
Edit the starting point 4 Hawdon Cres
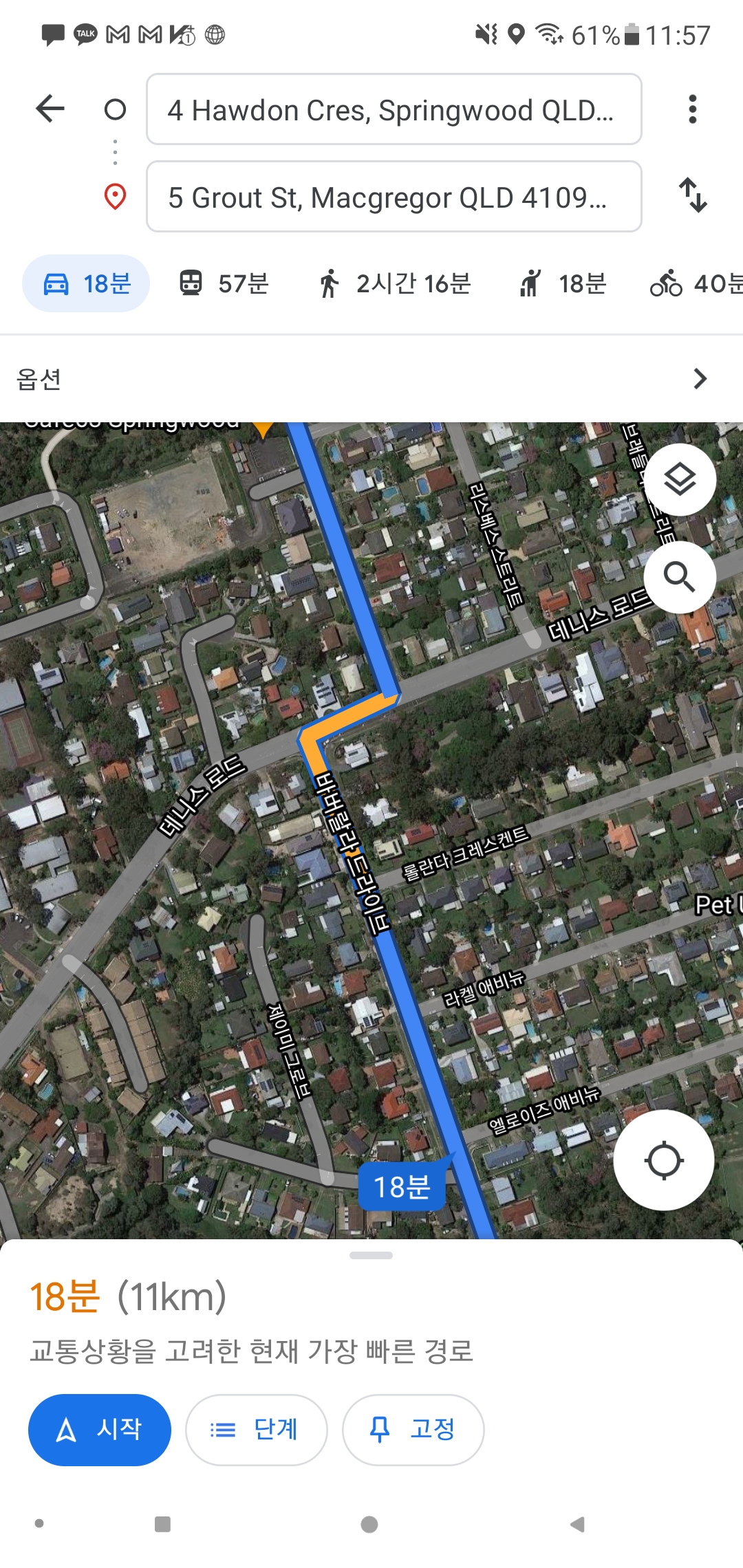tap(394, 110)
